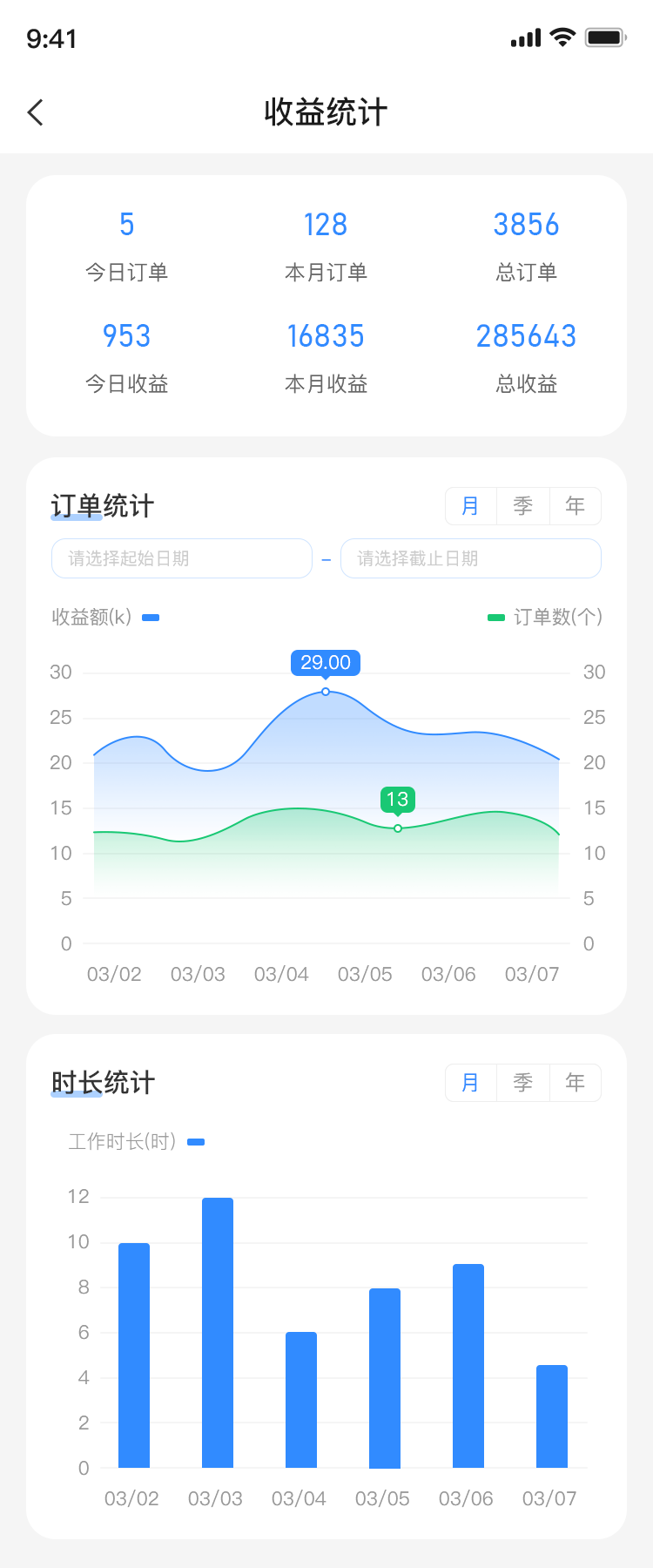Switch 时长统计 to 季 view

pyautogui.click(x=522, y=1083)
